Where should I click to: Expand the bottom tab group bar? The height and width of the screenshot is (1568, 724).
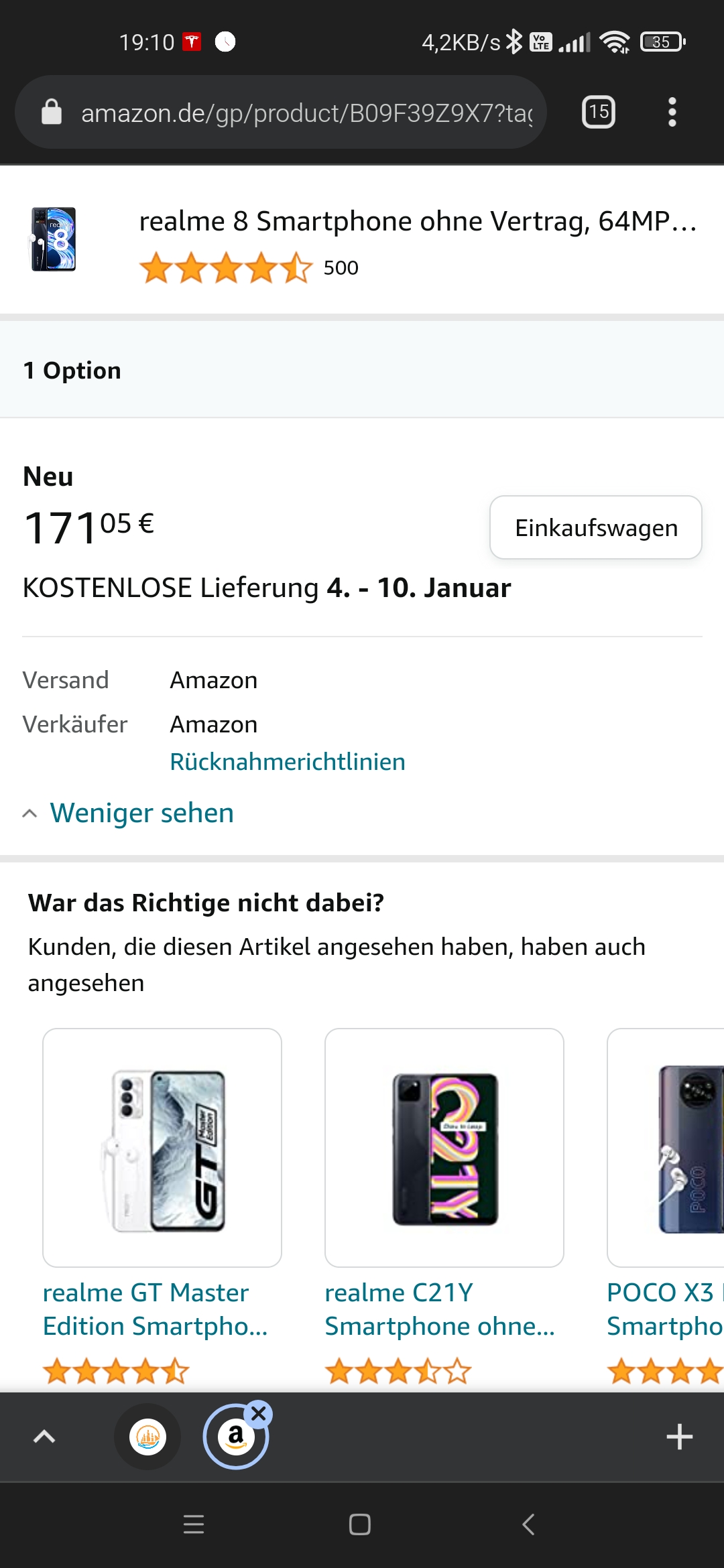click(x=44, y=1437)
